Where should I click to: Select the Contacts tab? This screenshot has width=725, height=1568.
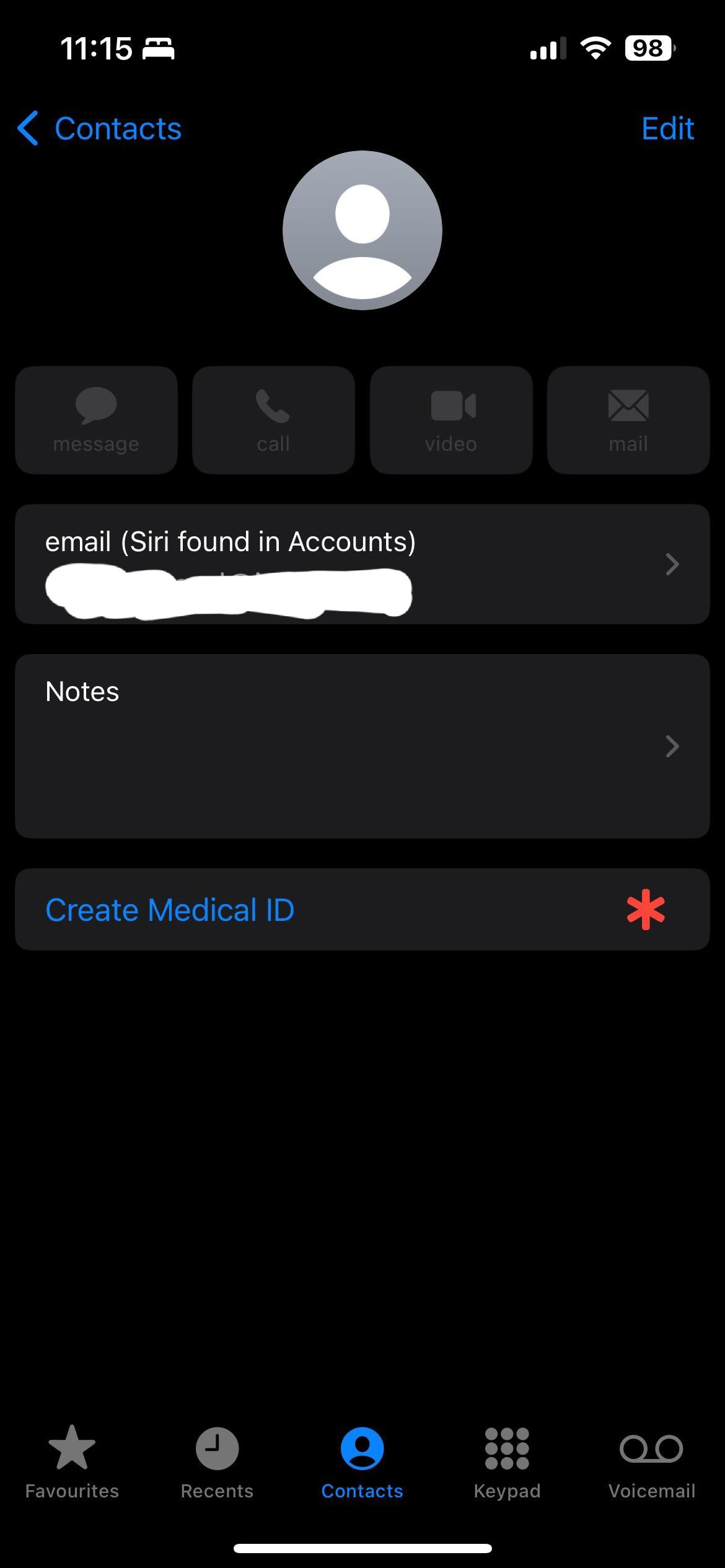[362, 1463]
